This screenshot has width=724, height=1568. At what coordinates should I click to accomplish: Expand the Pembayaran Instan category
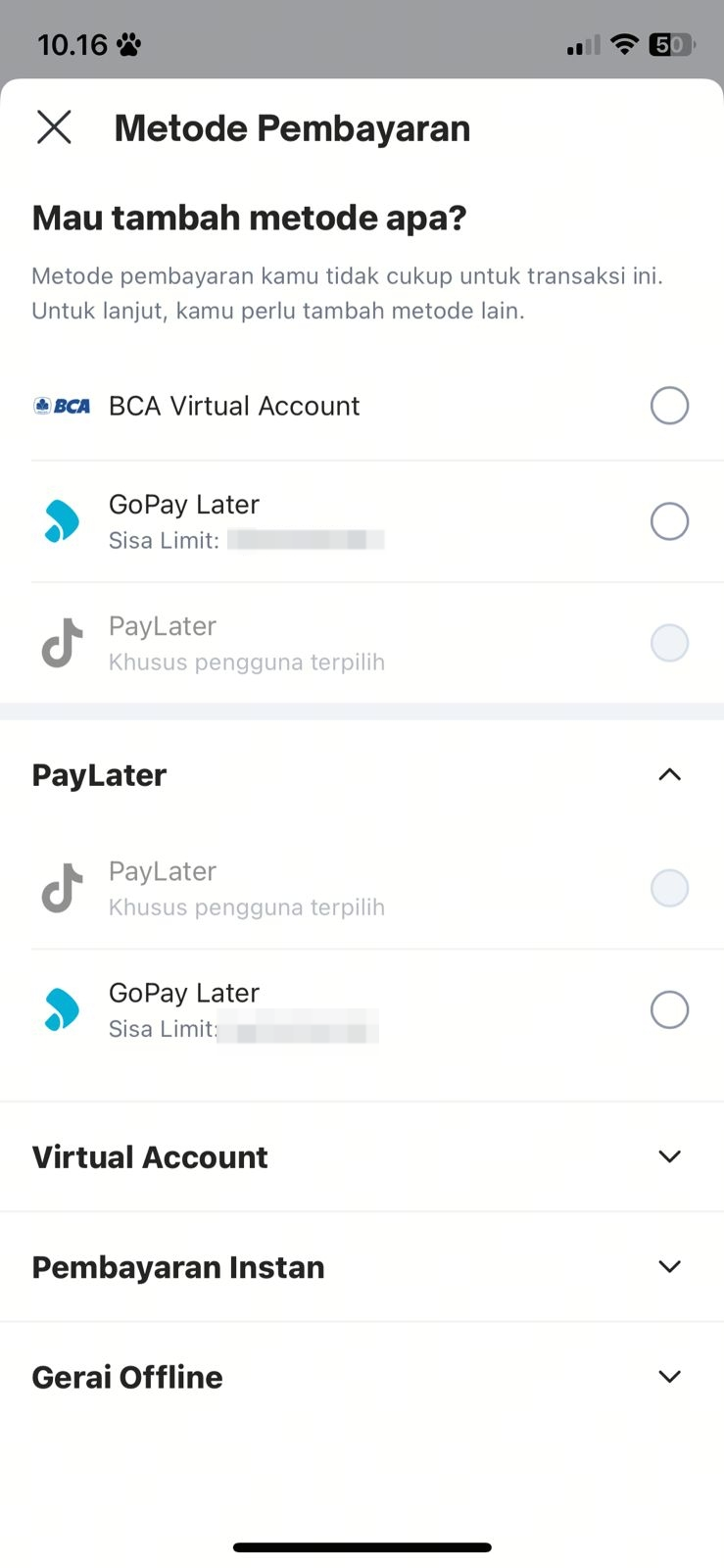pos(669,1267)
